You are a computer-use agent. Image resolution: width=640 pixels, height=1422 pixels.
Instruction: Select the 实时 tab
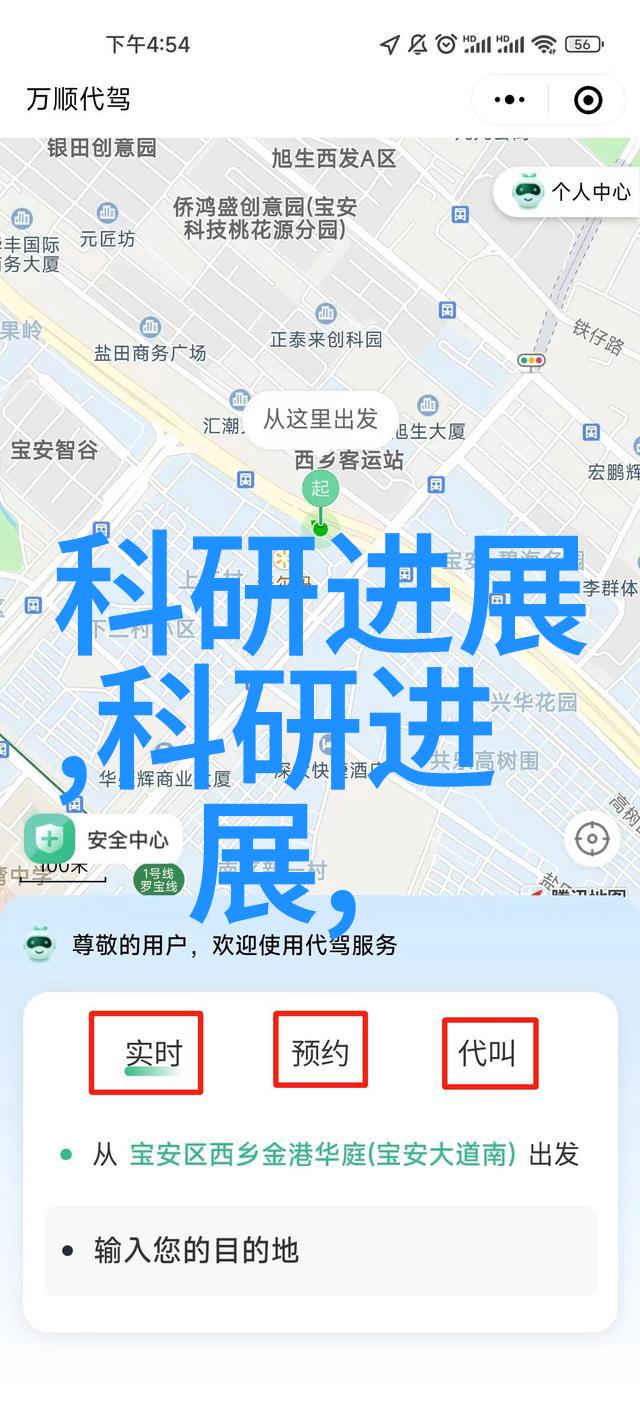pyautogui.click(x=153, y=1052)
